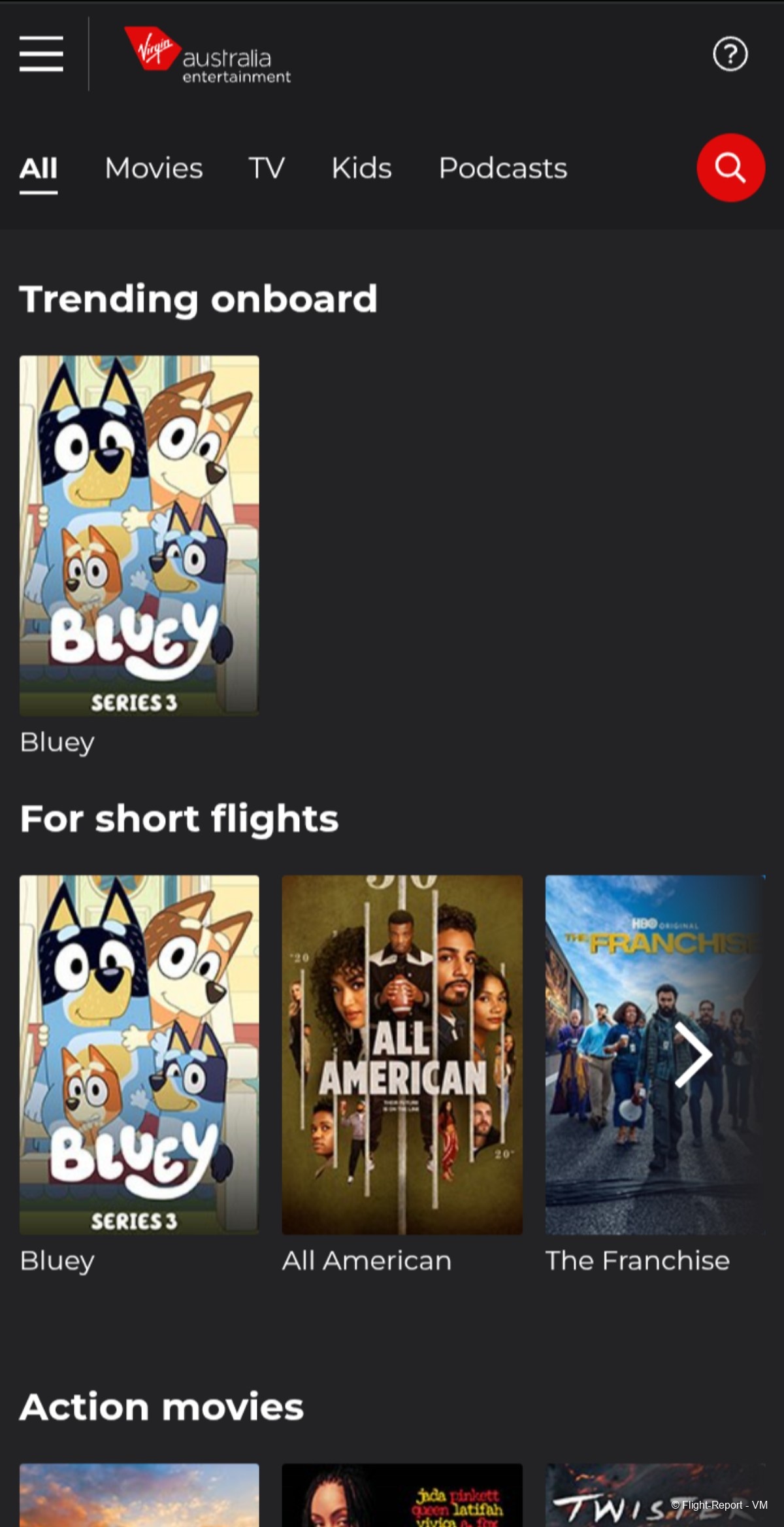This screenshot has width=784, height=1527.
Task: Open Bluey under For short flights
Action: [x=139, y=1054]
